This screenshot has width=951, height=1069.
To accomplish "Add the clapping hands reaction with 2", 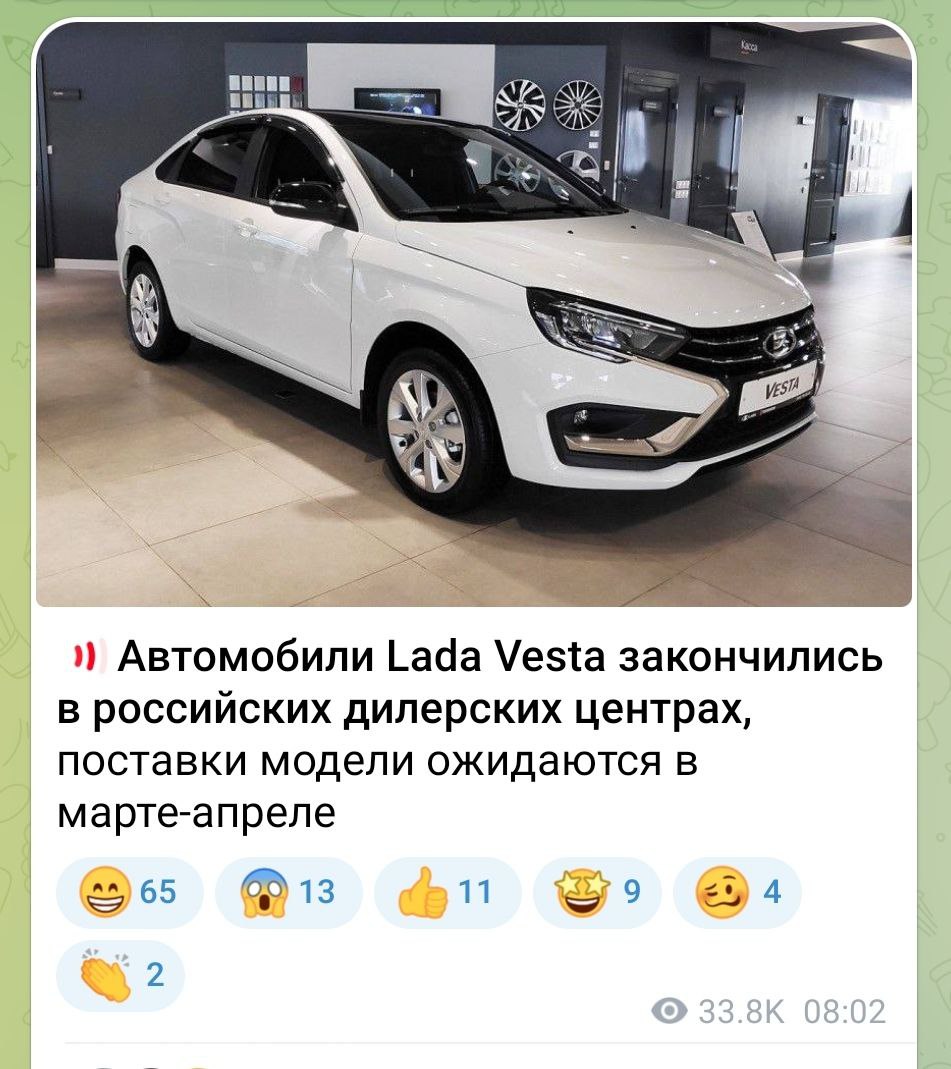I will [x=120, y=975].
